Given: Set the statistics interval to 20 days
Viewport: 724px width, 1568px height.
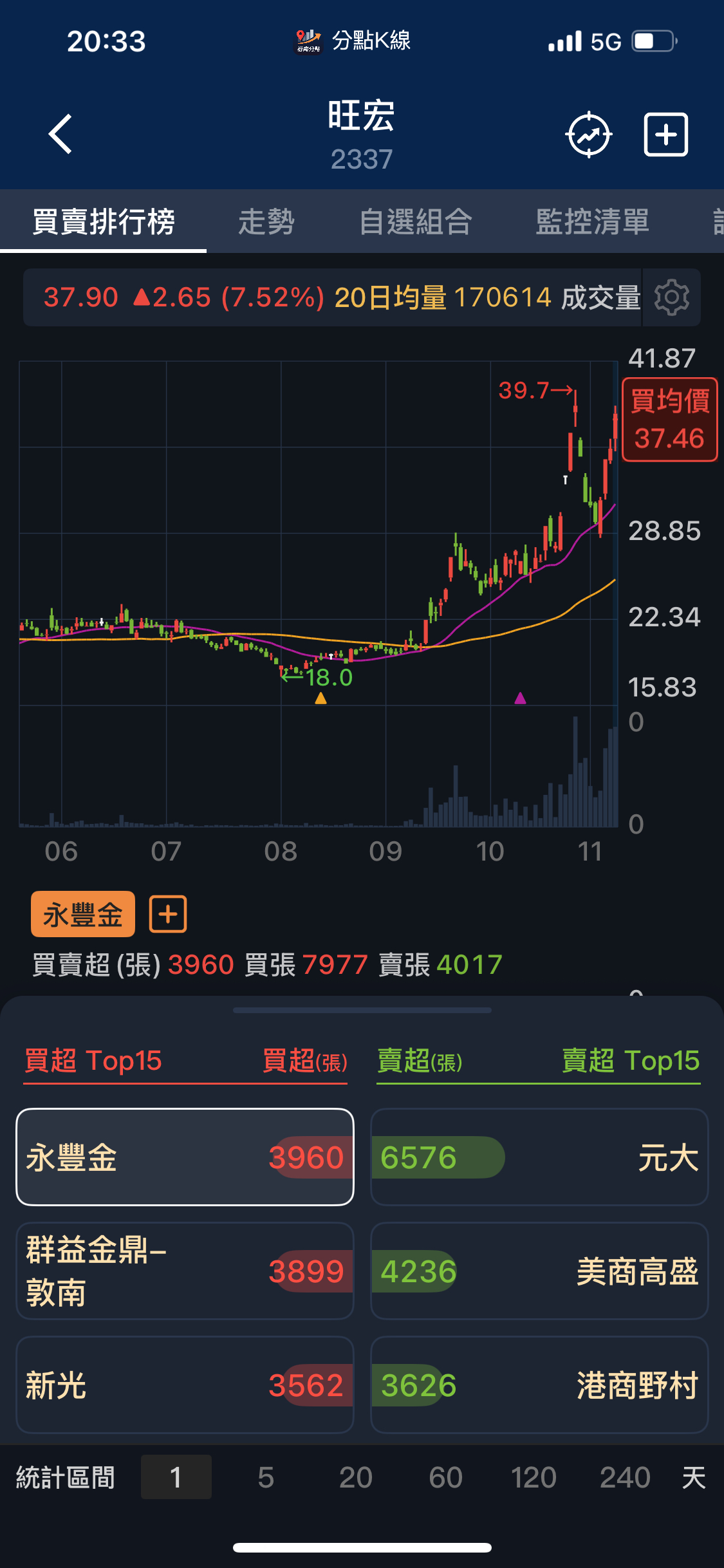Looking at the screenshot, I should click(355, 1477).
